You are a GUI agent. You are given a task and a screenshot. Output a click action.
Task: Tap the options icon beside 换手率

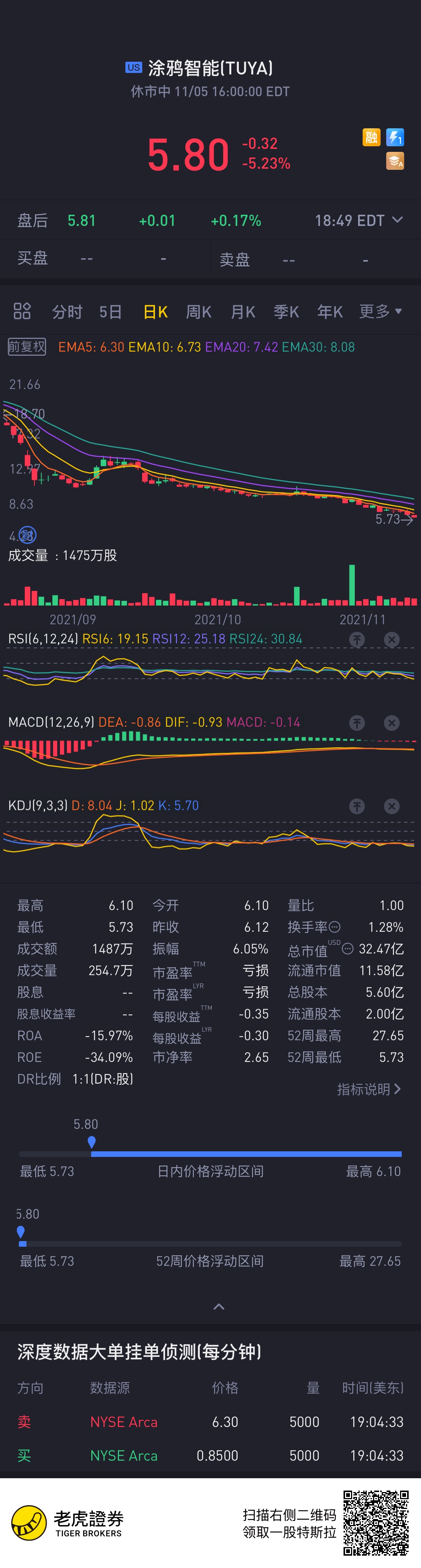point(335,927)
